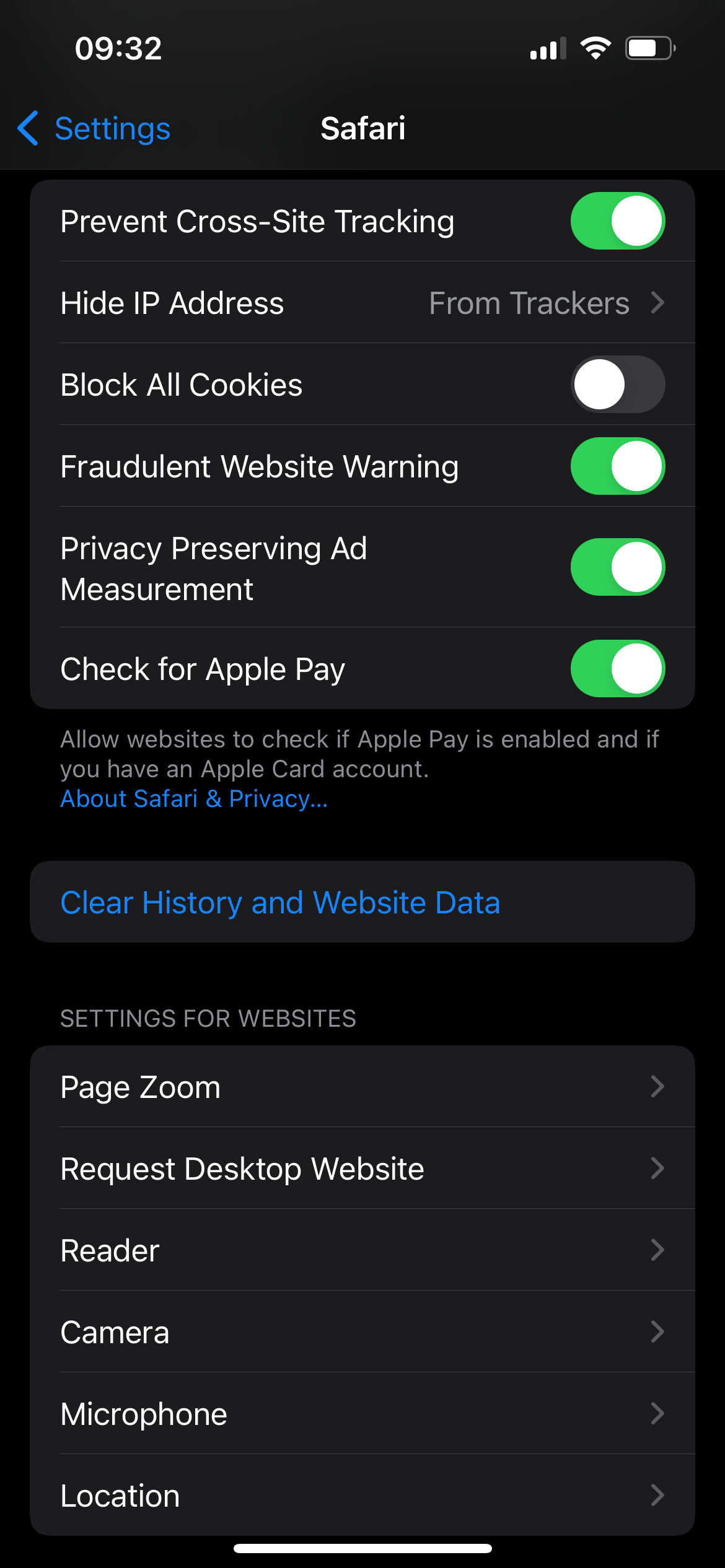The image size is (725, 1568).
Task: Open Camera website settings
Action: pyautogui.click(x=362, y=1332)
